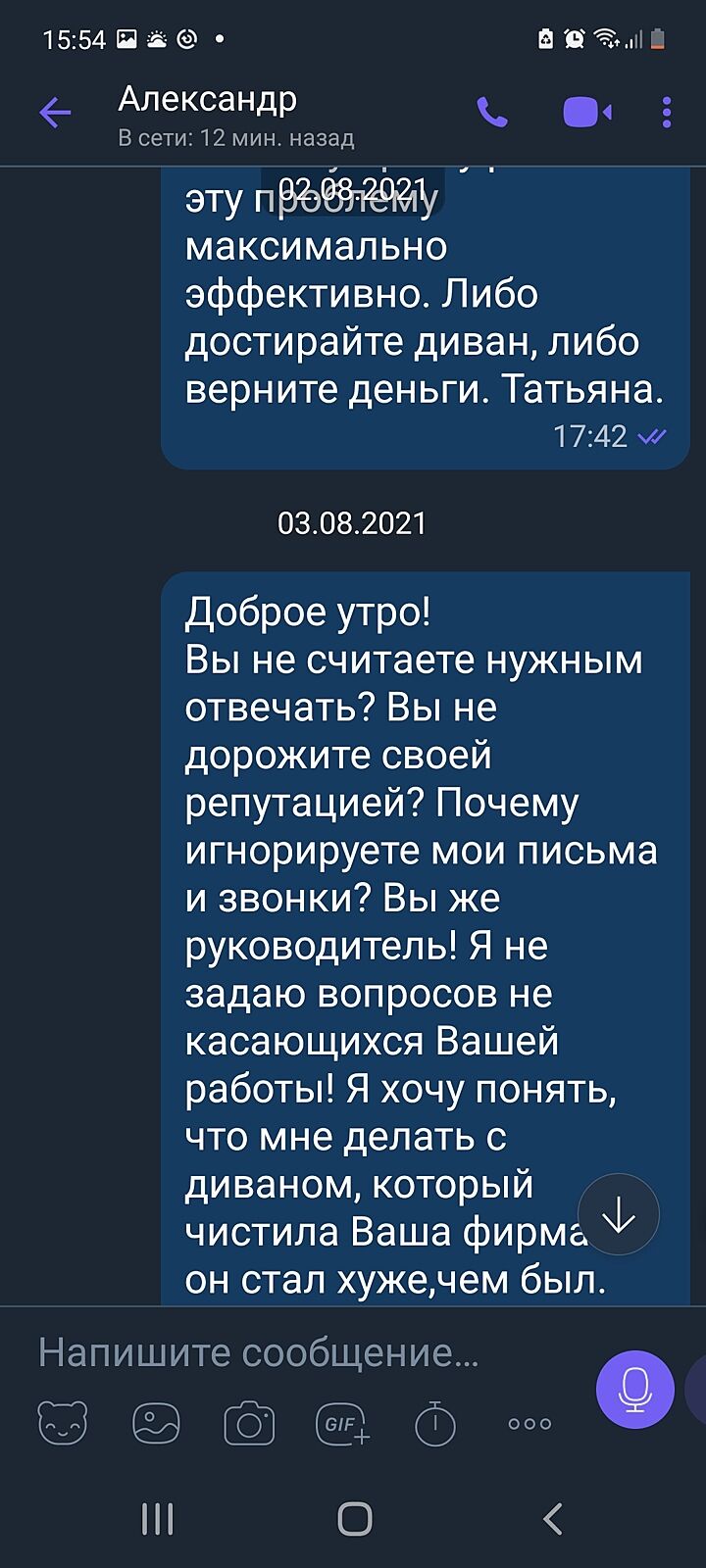Open the camera to take a photo

click(x=249, y=1423)
